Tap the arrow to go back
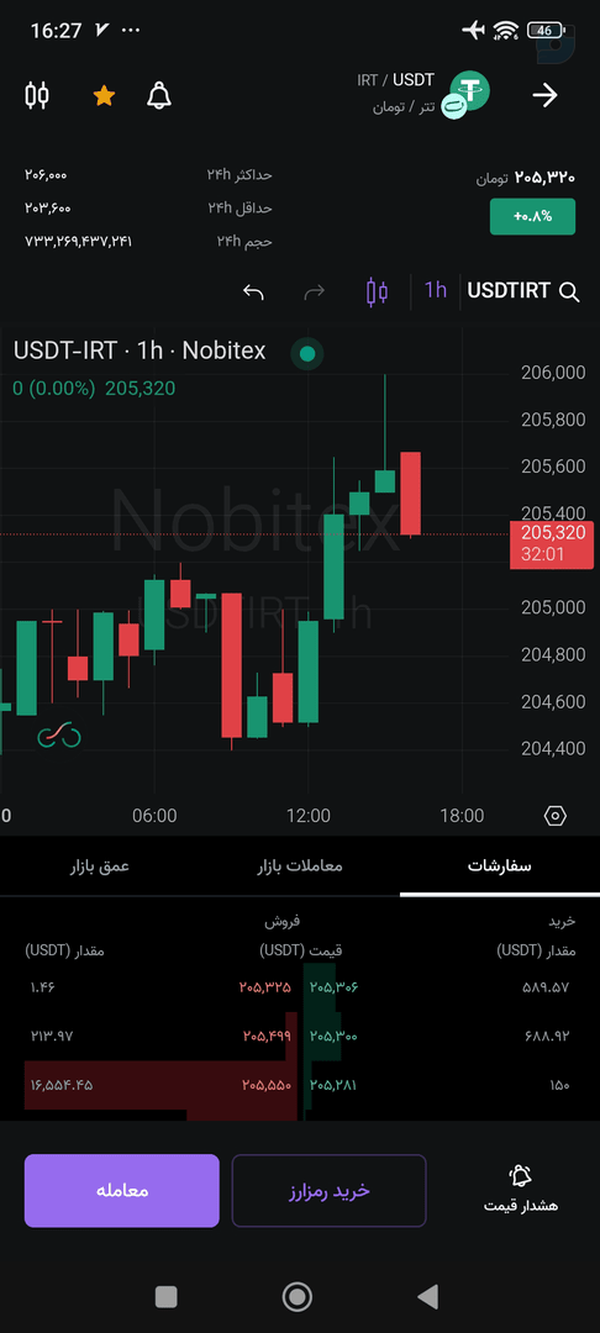This screenshot has height=1333, width=600. pyautogui.click(x=544, y=96)
